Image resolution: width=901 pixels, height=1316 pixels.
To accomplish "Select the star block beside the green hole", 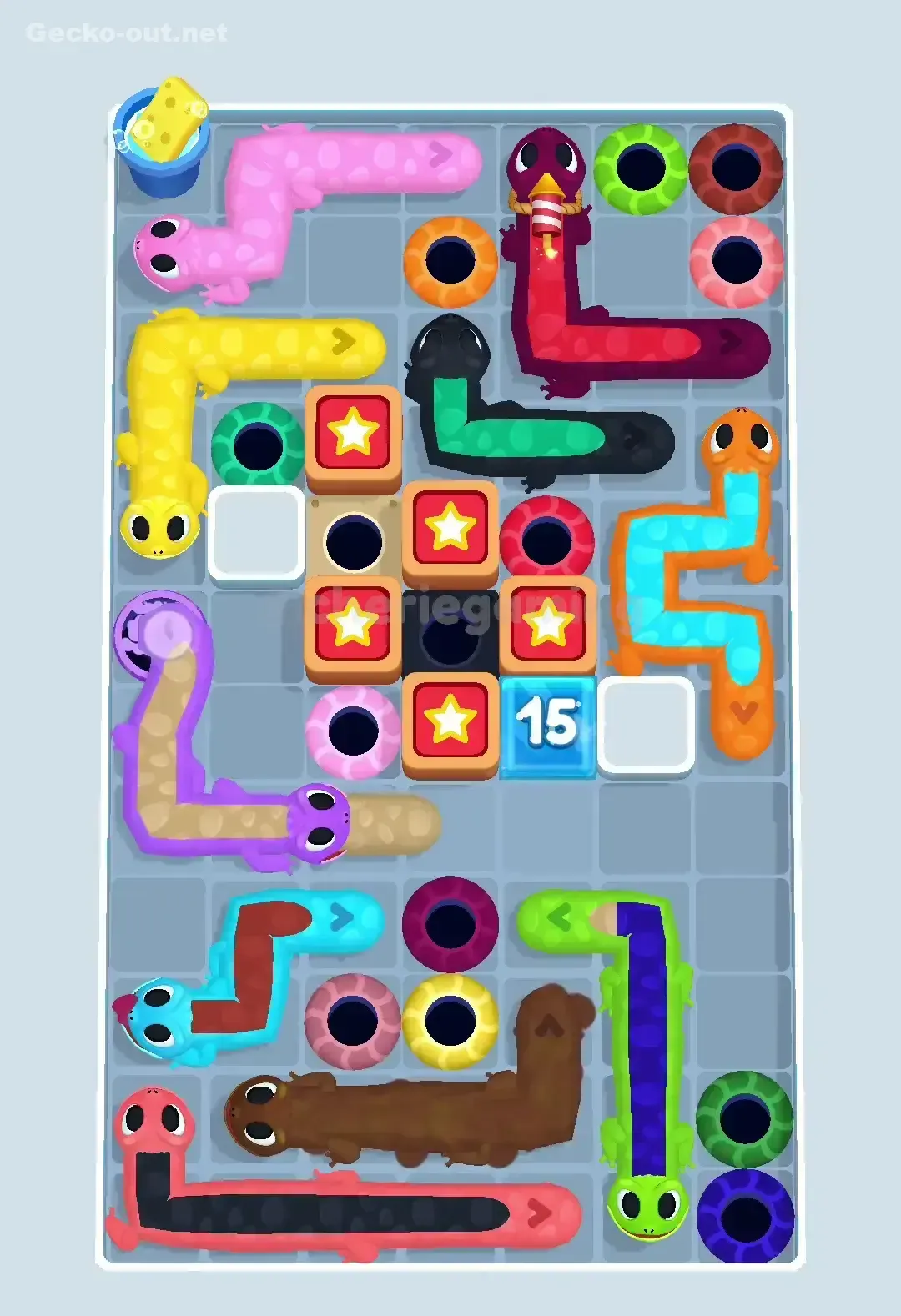I will coord(355,431).
